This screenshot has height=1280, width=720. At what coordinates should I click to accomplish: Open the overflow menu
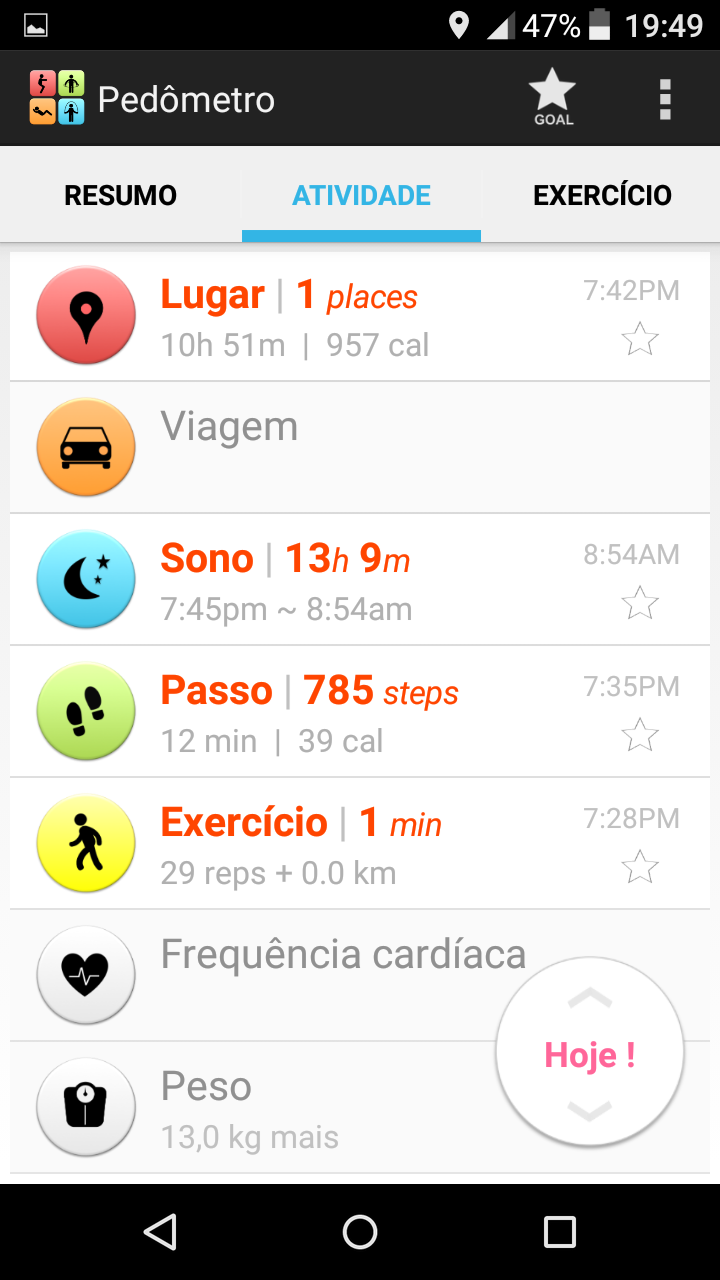665,99
